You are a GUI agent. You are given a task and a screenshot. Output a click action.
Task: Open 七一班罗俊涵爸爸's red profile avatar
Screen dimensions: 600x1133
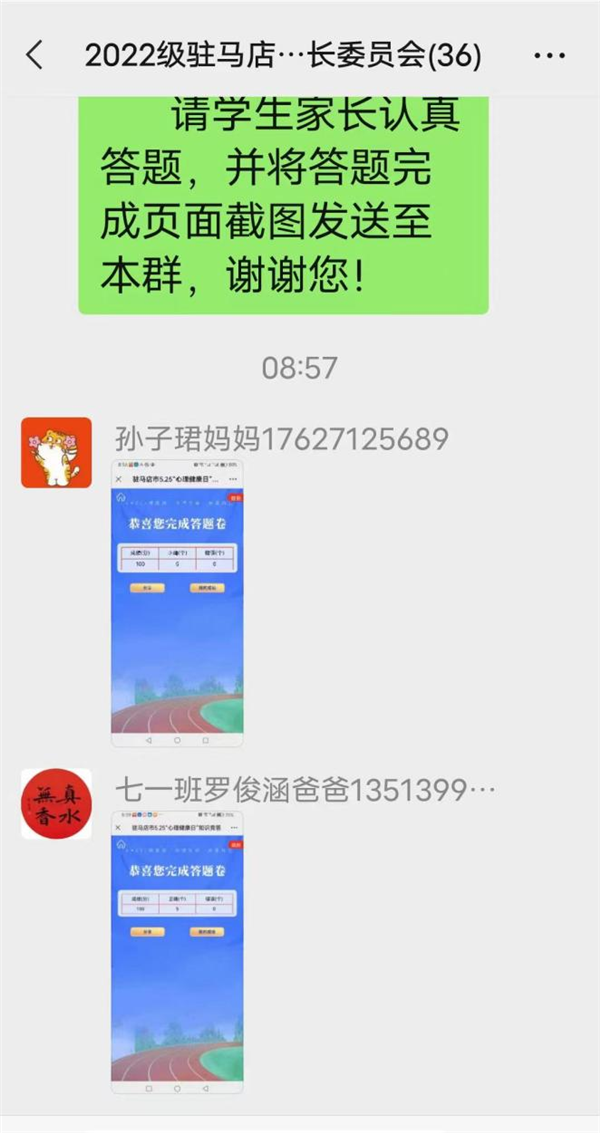point(56,803)
